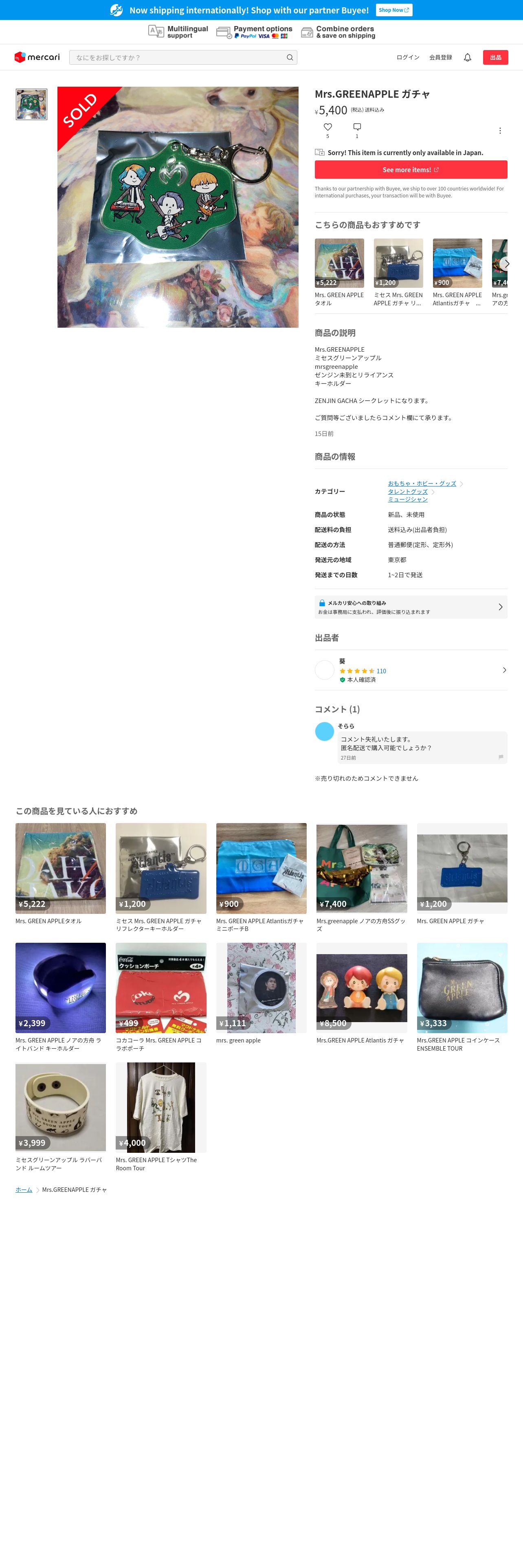
Task: Open the comment icon under the price
Action: point(357,127)
